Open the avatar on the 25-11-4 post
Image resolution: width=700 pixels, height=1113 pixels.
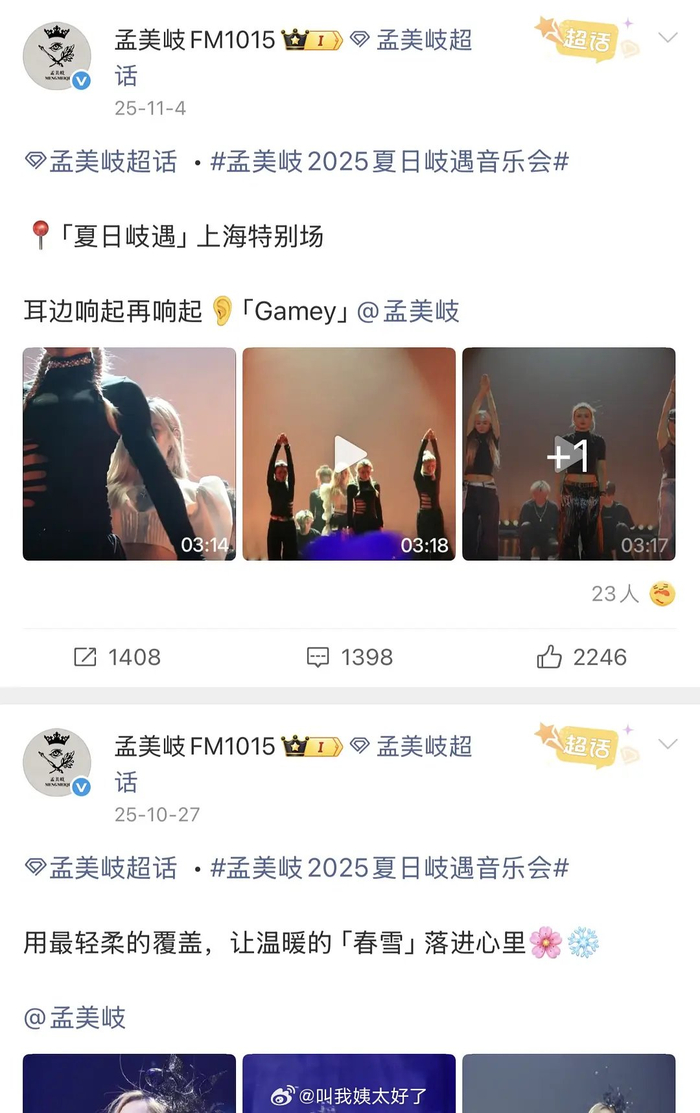57,57
